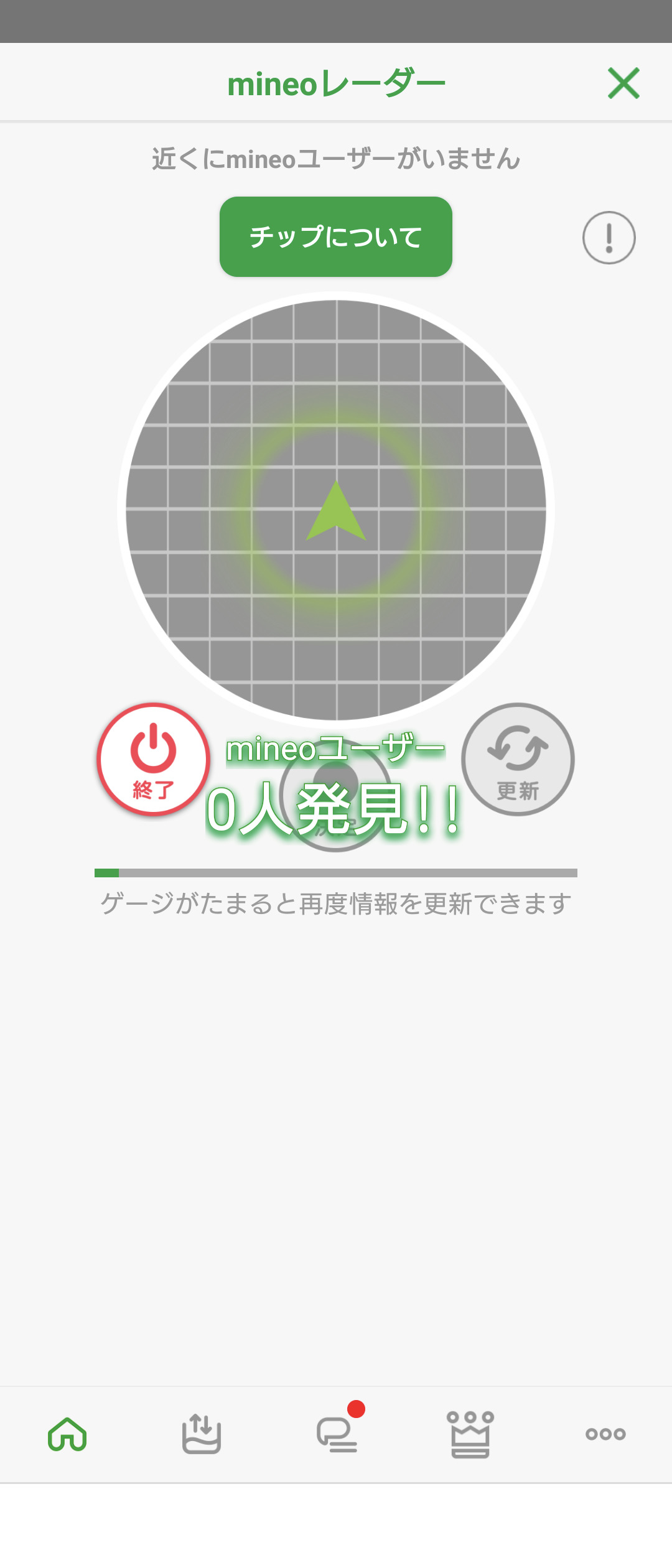Screen dimensions: 672x1568
Task: Open the data transfer tab
Action: 202,1434
